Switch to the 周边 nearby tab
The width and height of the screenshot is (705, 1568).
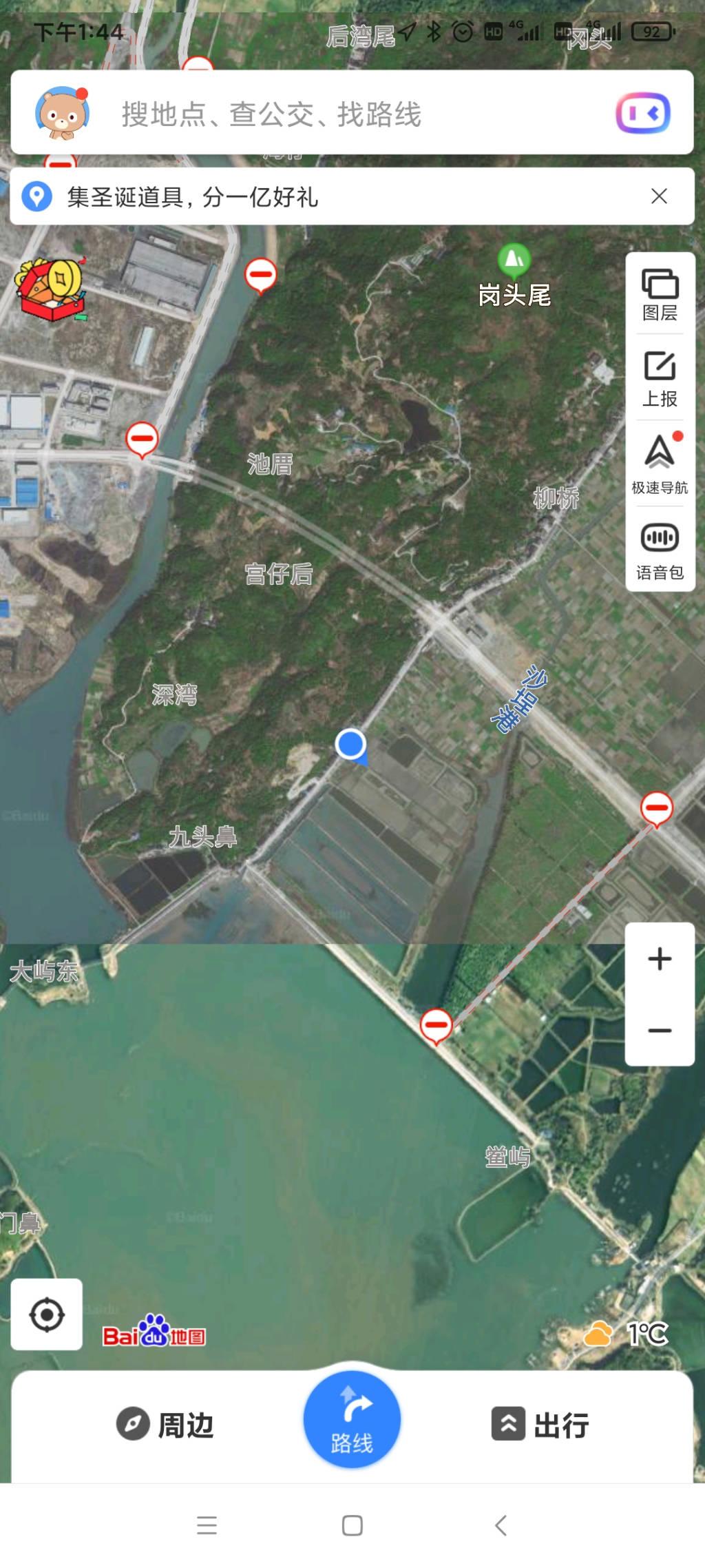(x=165, y=1425)
